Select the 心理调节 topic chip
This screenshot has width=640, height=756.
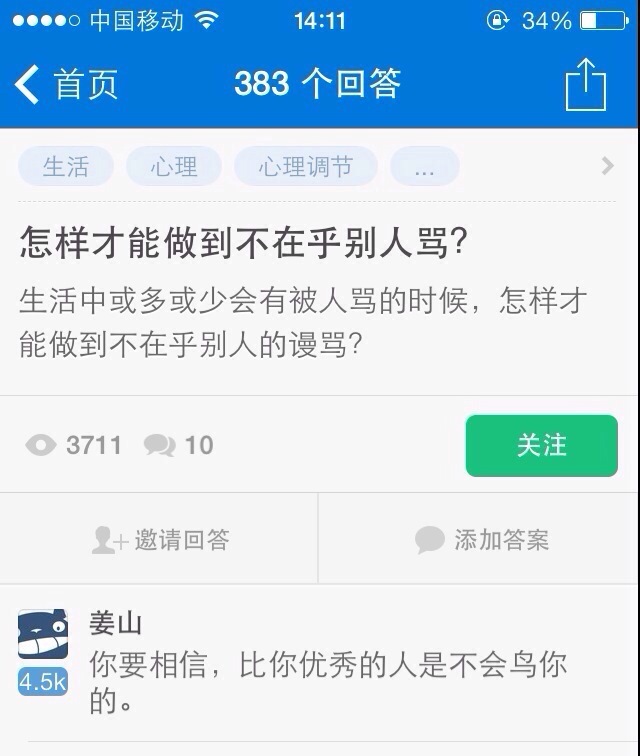click(x=306, y=167)
